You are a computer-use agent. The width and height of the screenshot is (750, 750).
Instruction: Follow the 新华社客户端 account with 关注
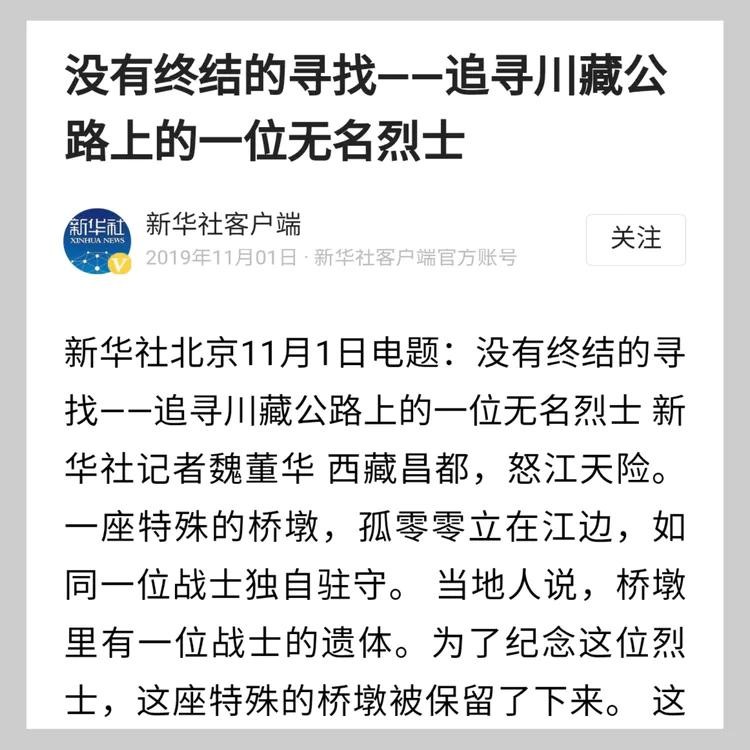(x=636, y=239)
